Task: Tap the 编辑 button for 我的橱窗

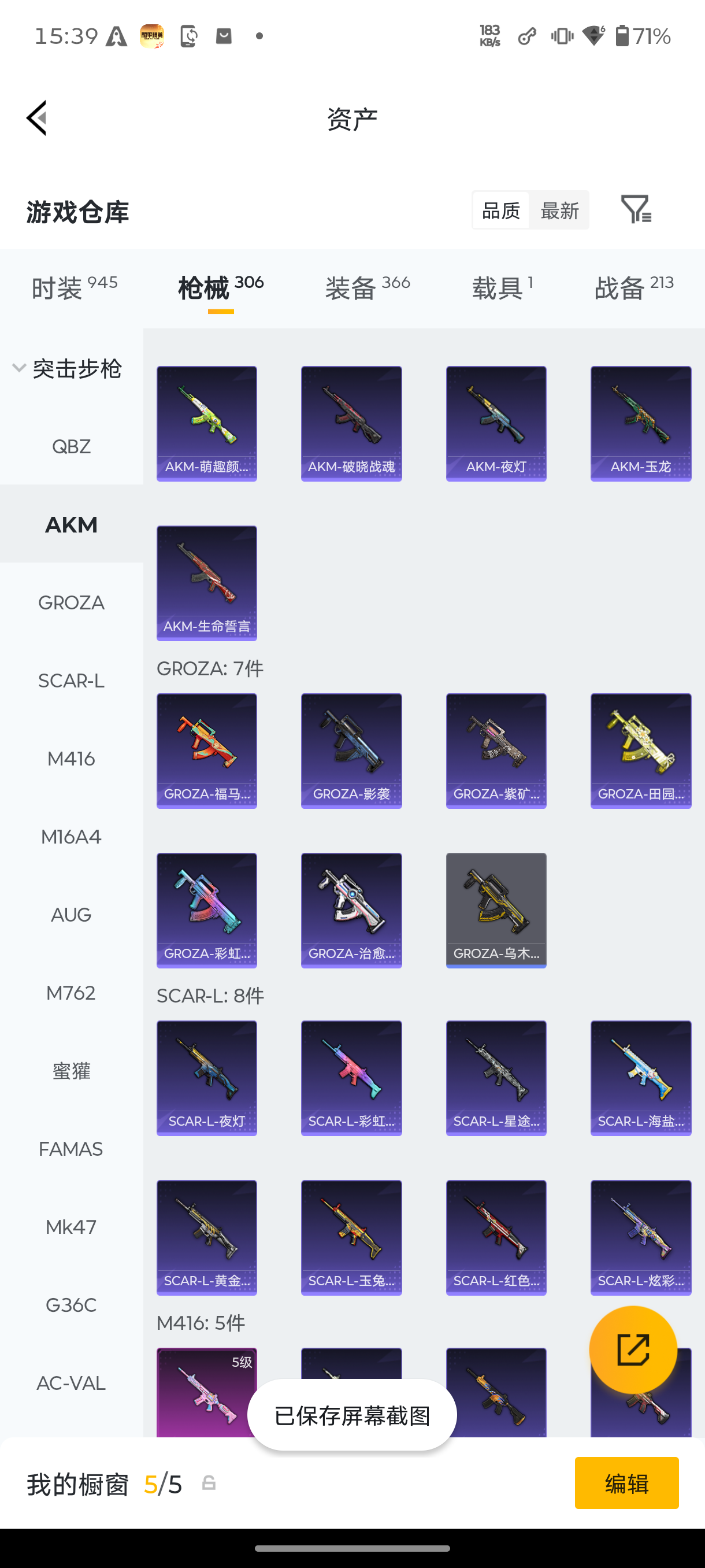Action: coord(626,1483)
